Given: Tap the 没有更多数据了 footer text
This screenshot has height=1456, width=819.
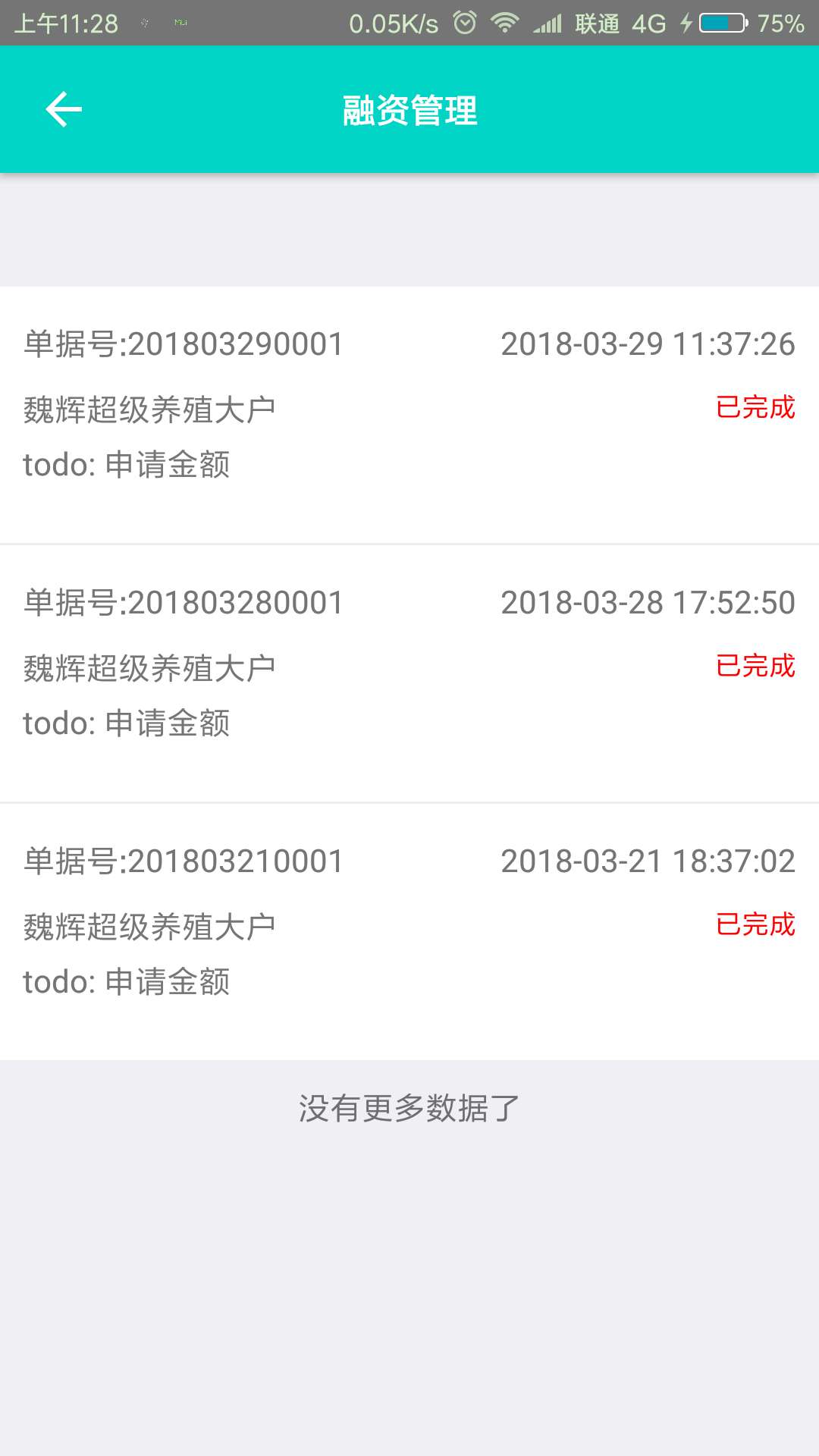Looking at the screenshot, I should pyautogui.click(x=409, y=1109).
